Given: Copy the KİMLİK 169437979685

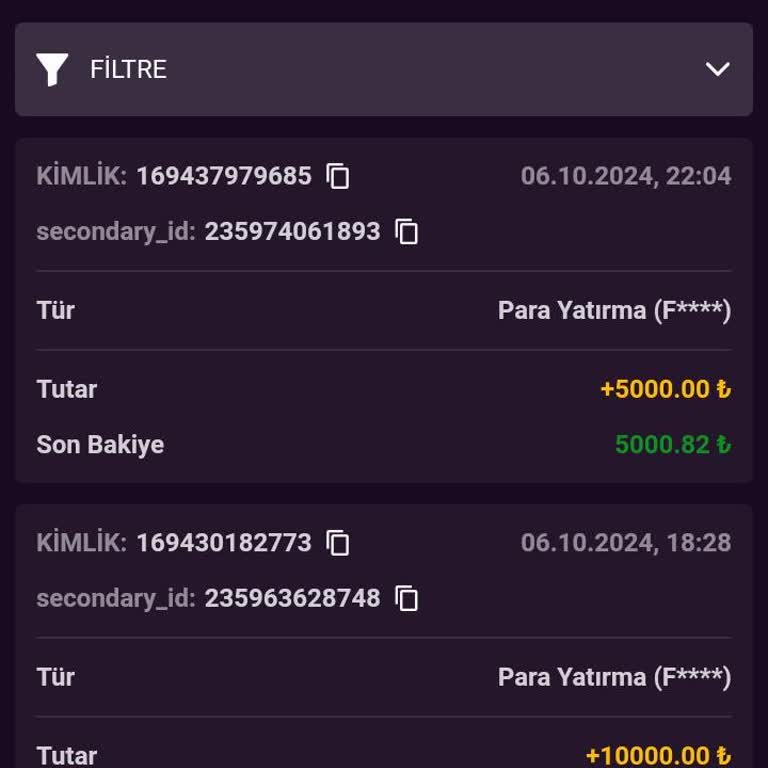Looking at the screenshot, I should [x=339, y=177].
